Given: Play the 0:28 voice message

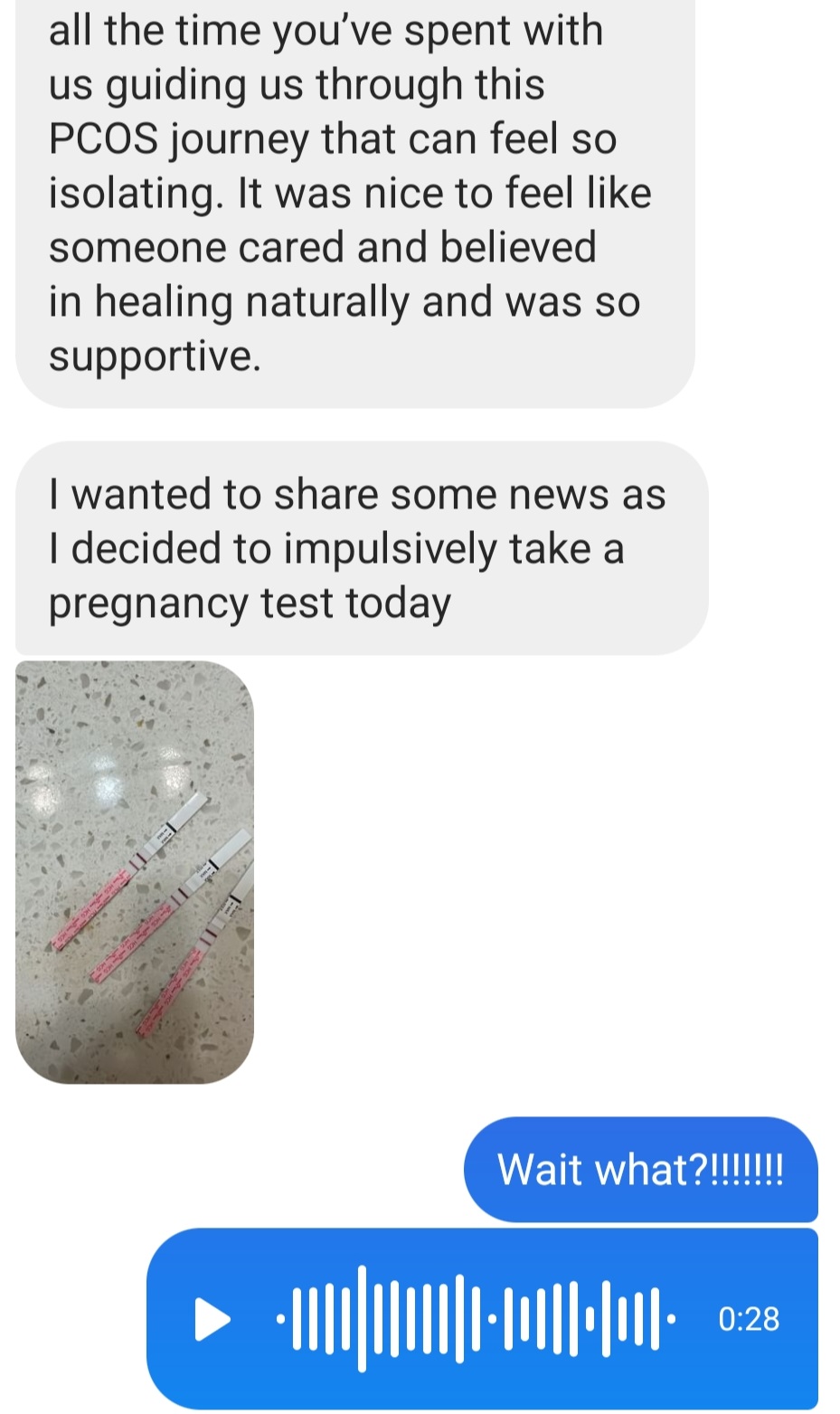Looking at the screenshot, I should tap(213, 1318).
